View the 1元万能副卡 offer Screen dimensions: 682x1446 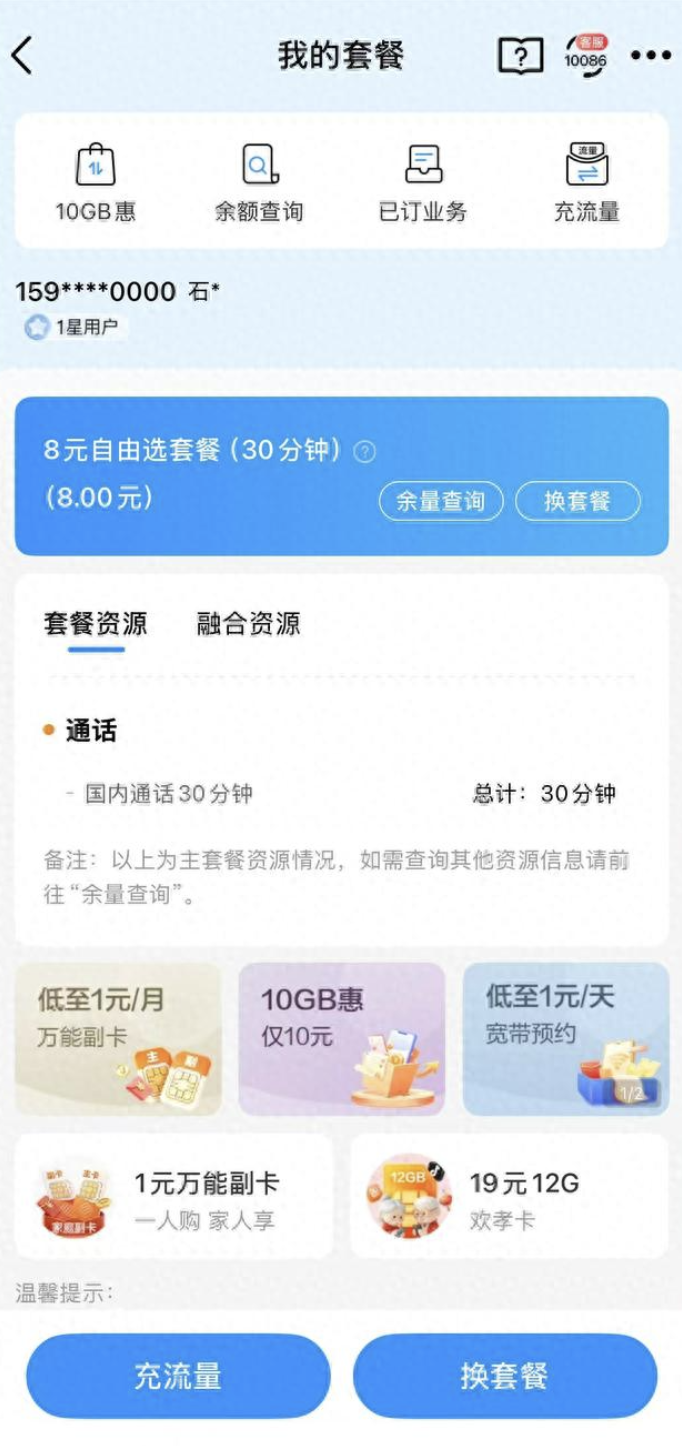pos(174,1195)
